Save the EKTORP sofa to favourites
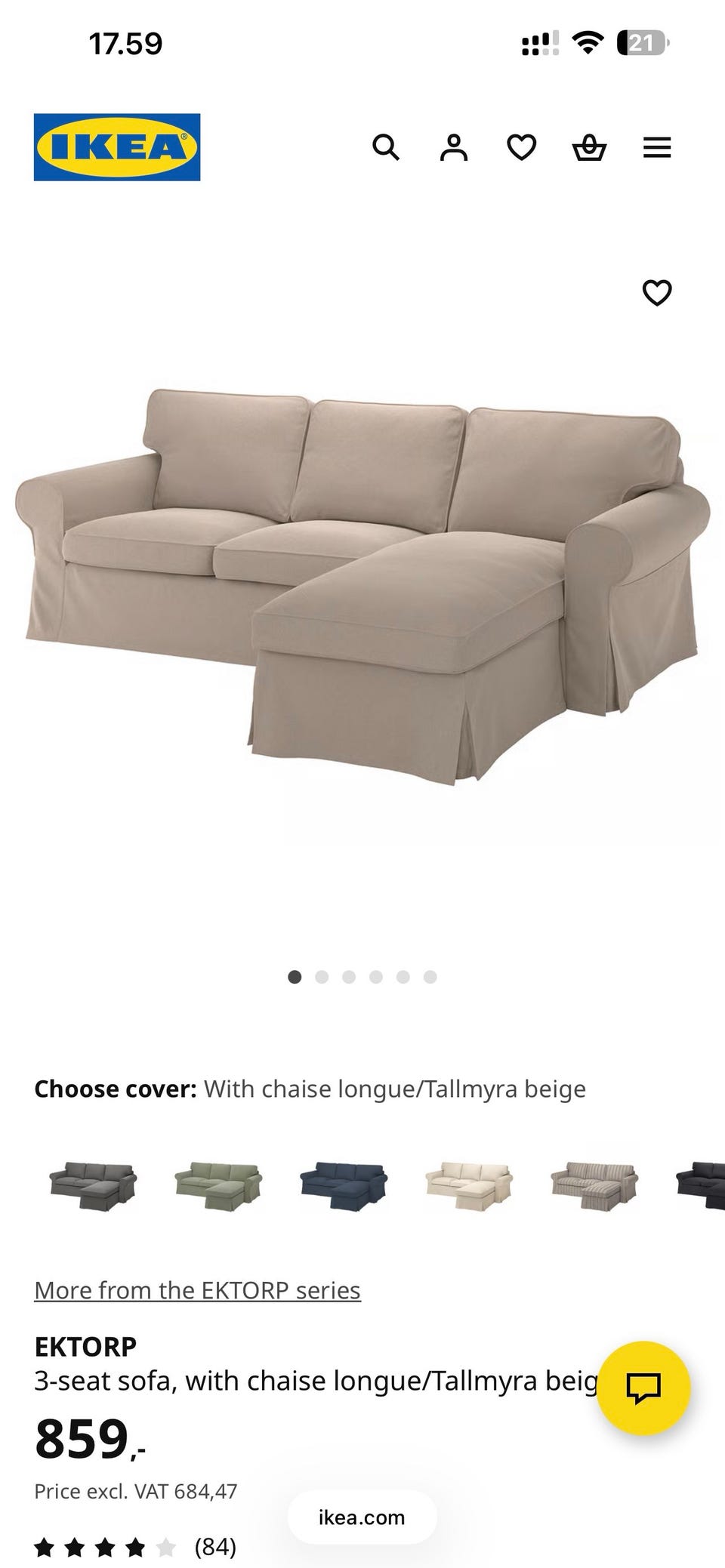 [x=656, y=293]
